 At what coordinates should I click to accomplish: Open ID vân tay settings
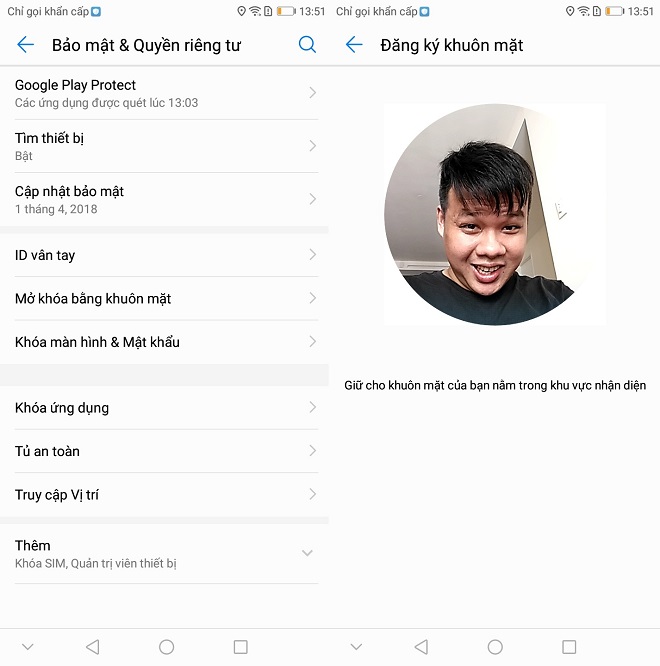point(165,255)
